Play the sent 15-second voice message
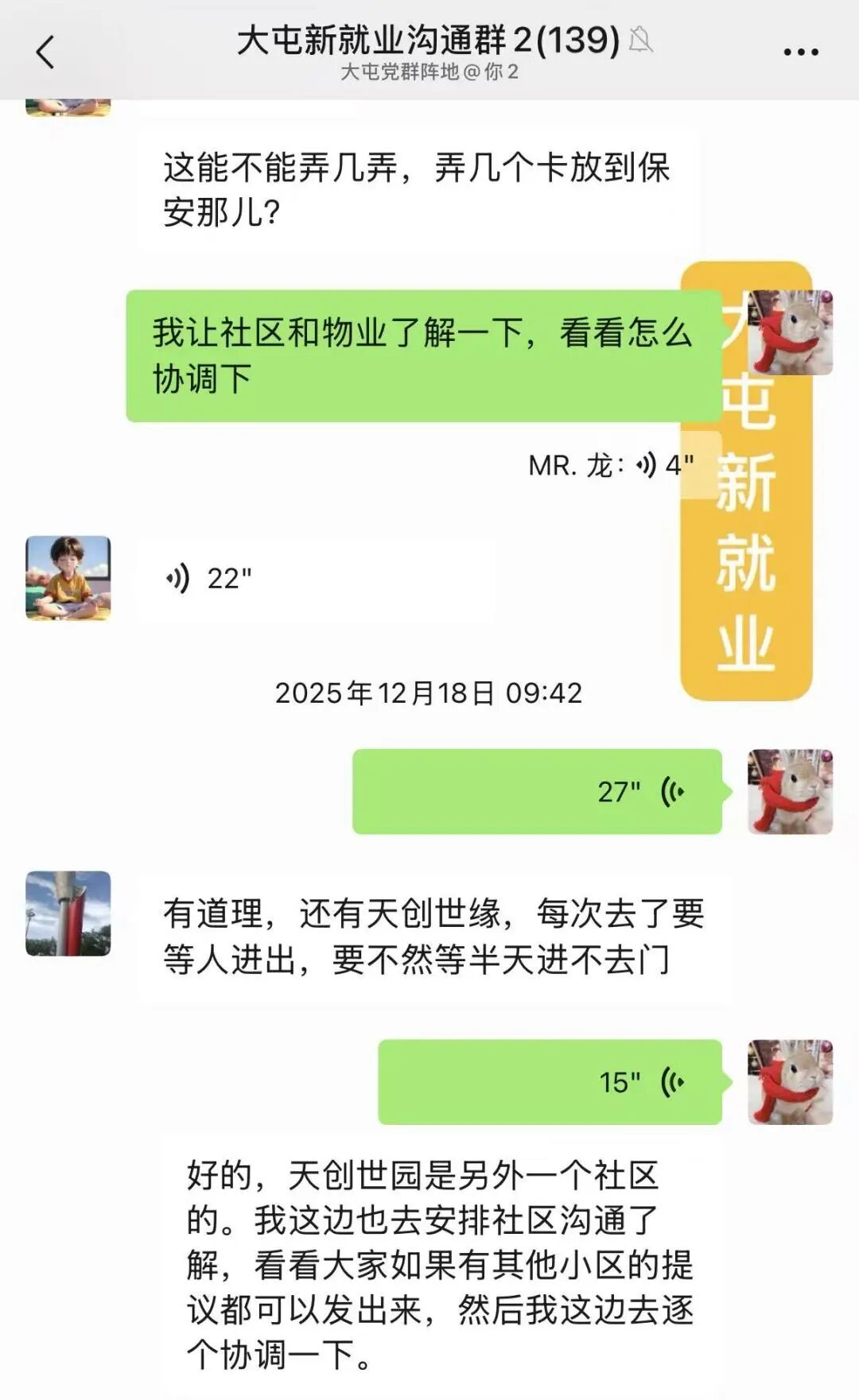859x1400 pixels. pyautogui.click(x=550, y=1082)
